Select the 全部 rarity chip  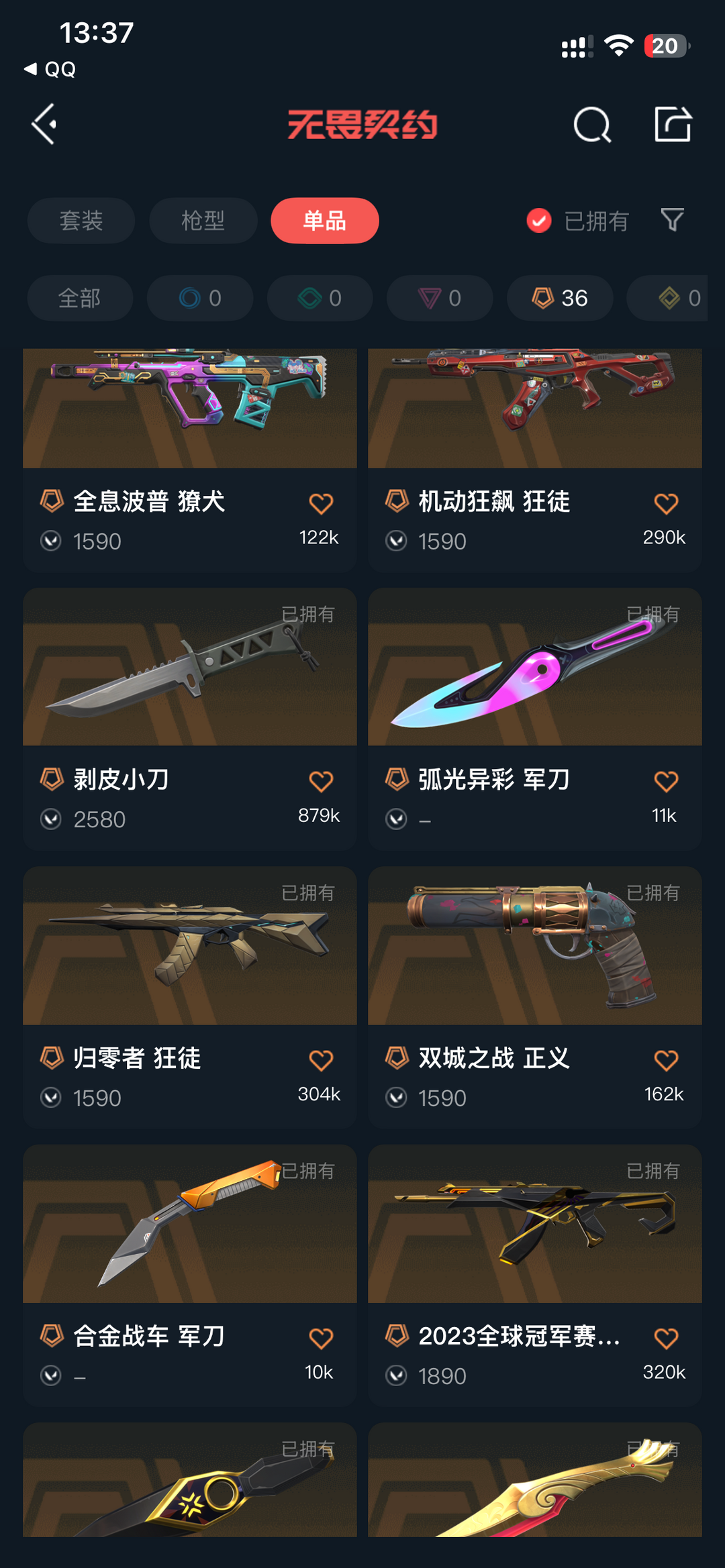(80, 298)
